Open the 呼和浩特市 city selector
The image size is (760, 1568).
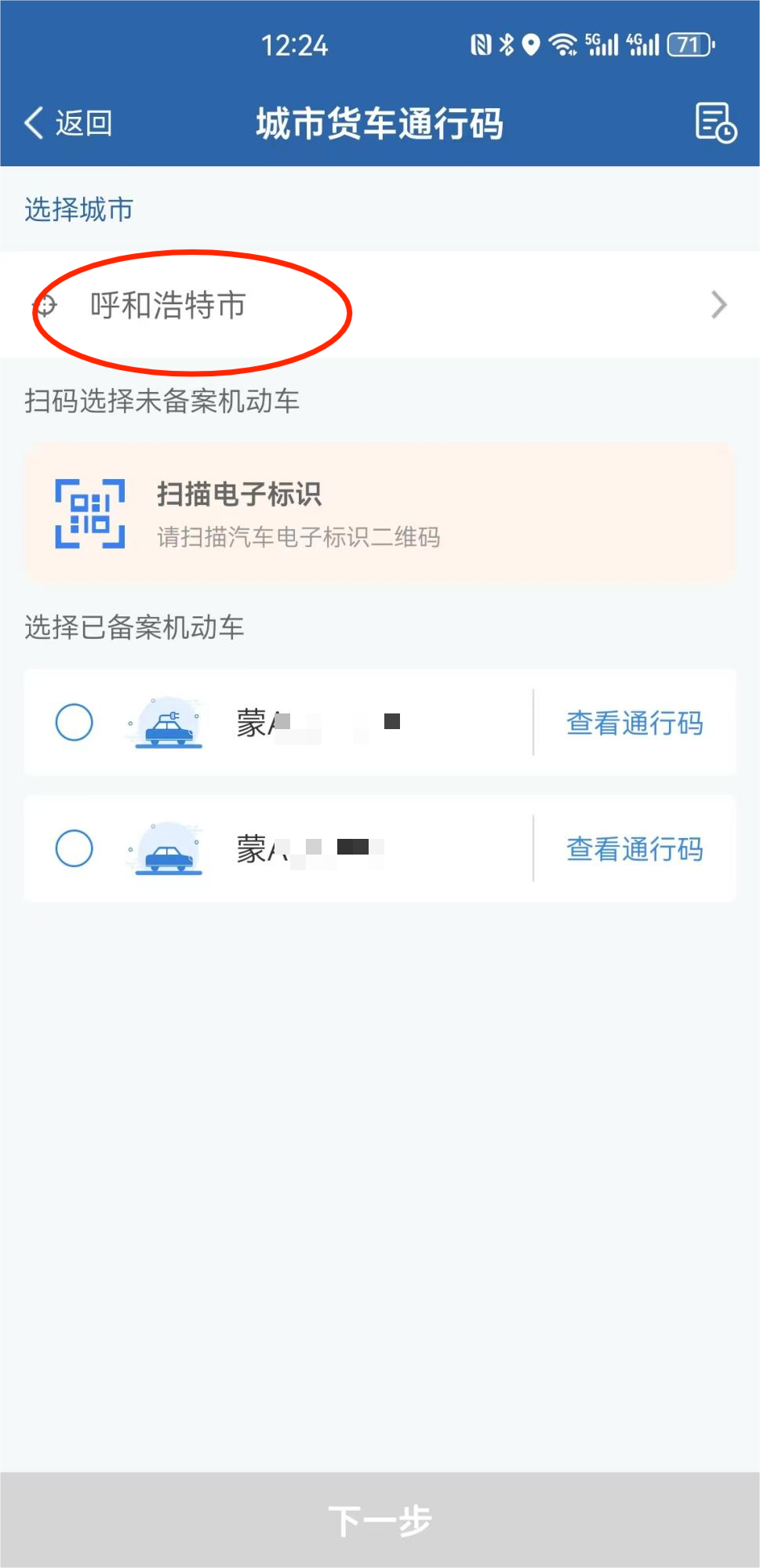click(x=380, y=305)
